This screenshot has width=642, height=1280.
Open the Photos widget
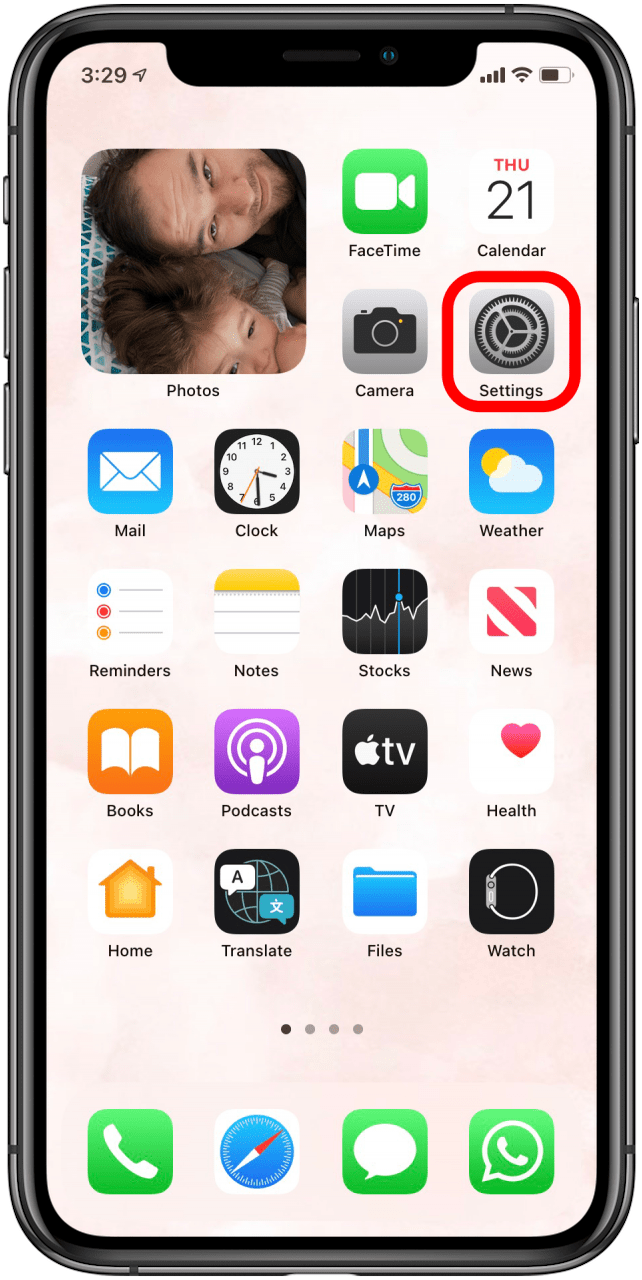tap(193, 262)
